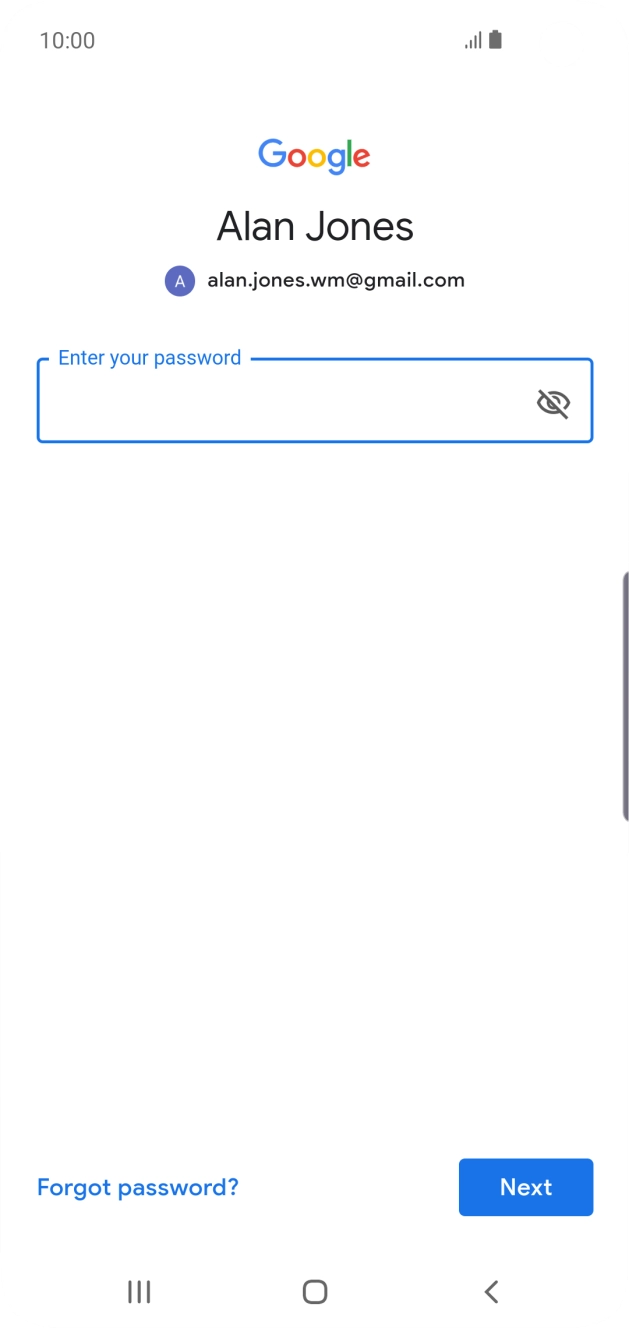
Task: Open the Forgot password? link
Action: [138, 1187]
